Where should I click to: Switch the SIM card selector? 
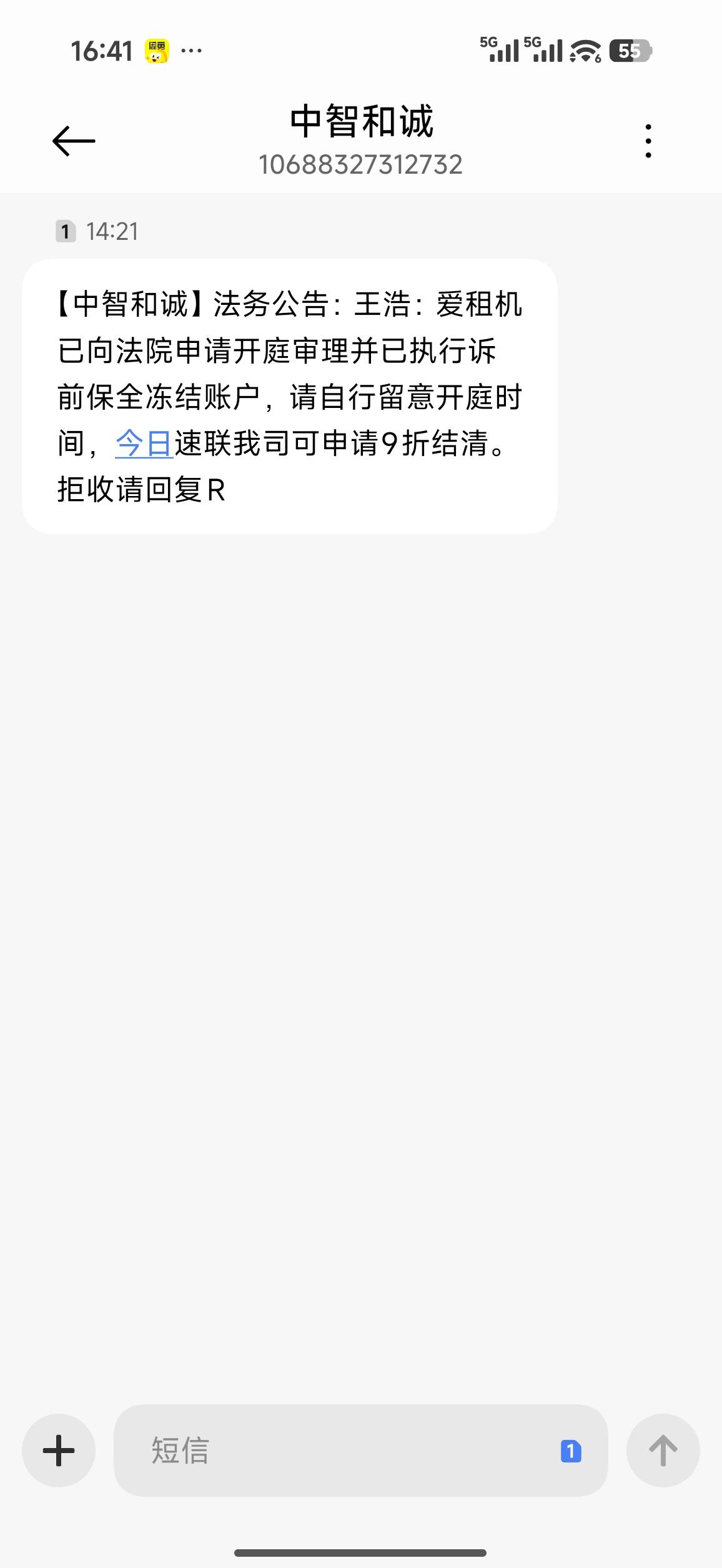click(x=571, y=1451)
